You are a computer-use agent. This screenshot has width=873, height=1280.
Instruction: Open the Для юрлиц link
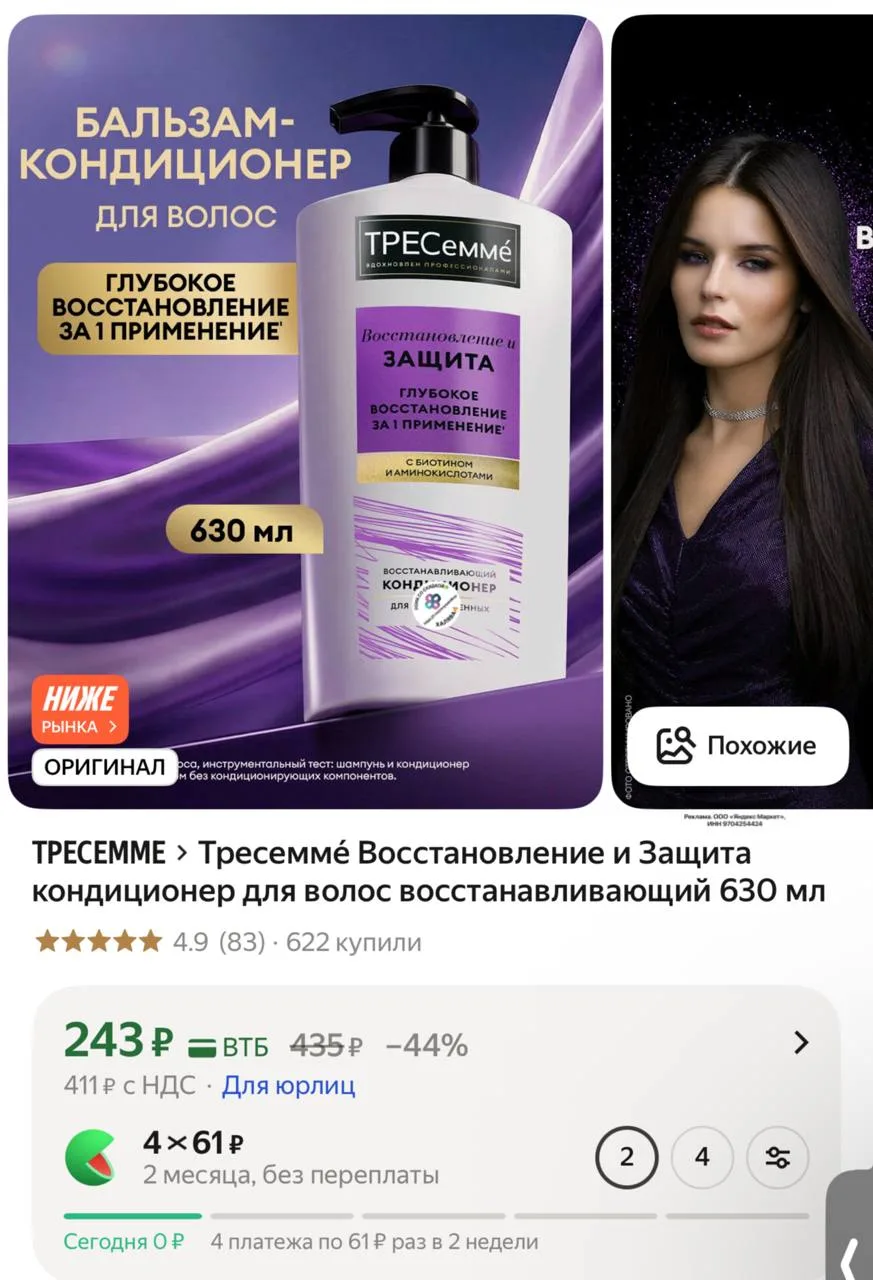pos(288,1086)
